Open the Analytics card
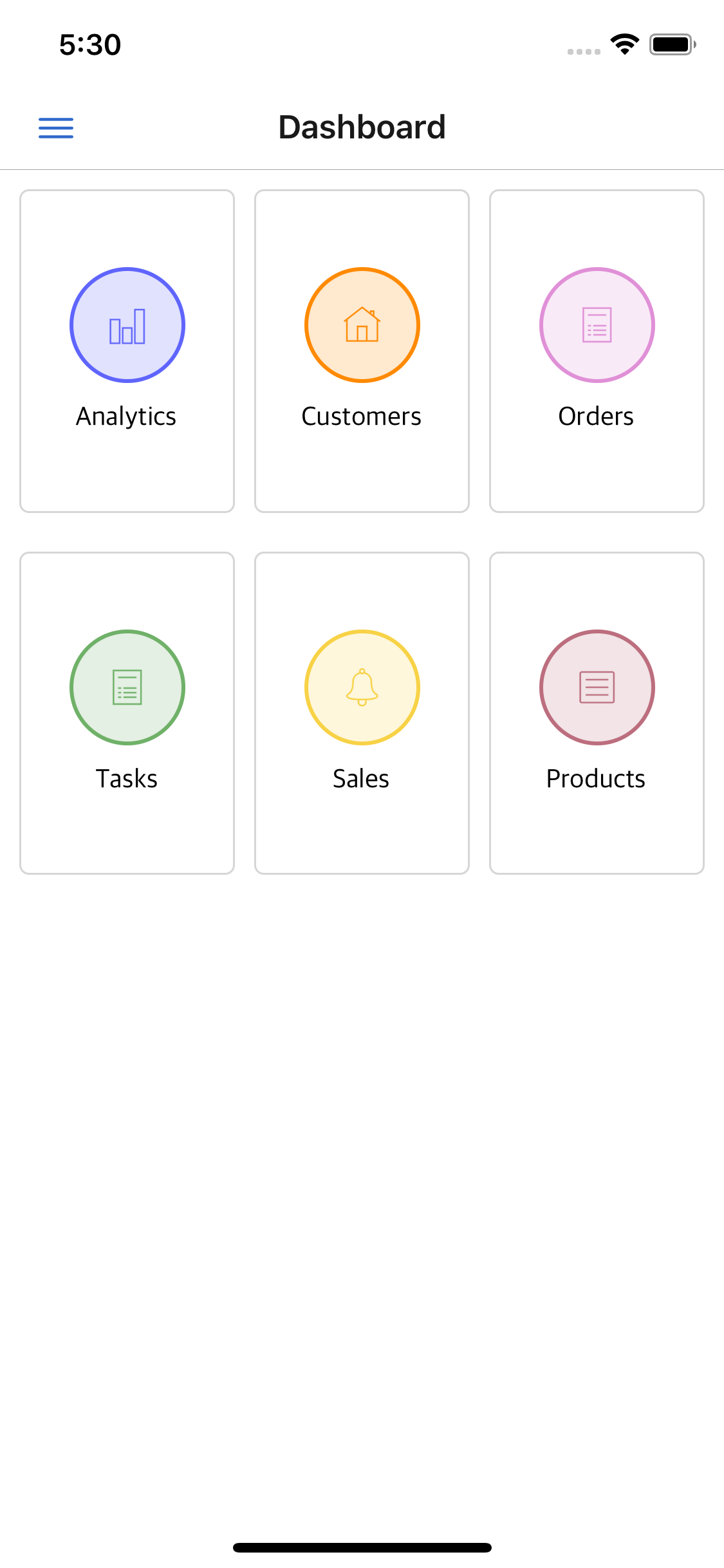Image resolution: width=724 pixels, height=1568 pixels. pyautogui.click(x=127, y=351)
